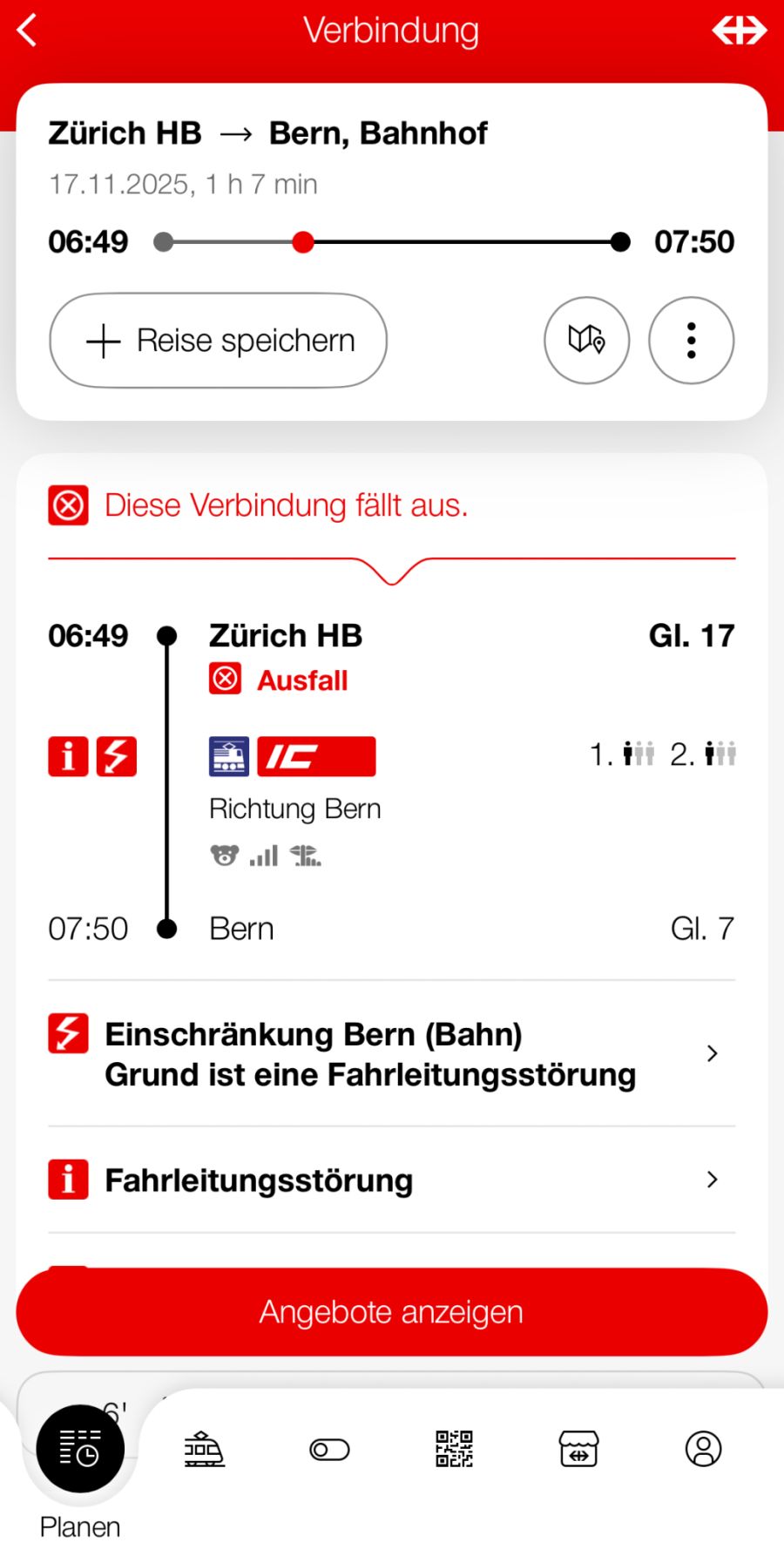This screenshot has height=1556, width=784.
Task: Tap the red progress dot on the journey timeline
Action: pos(303,242)
